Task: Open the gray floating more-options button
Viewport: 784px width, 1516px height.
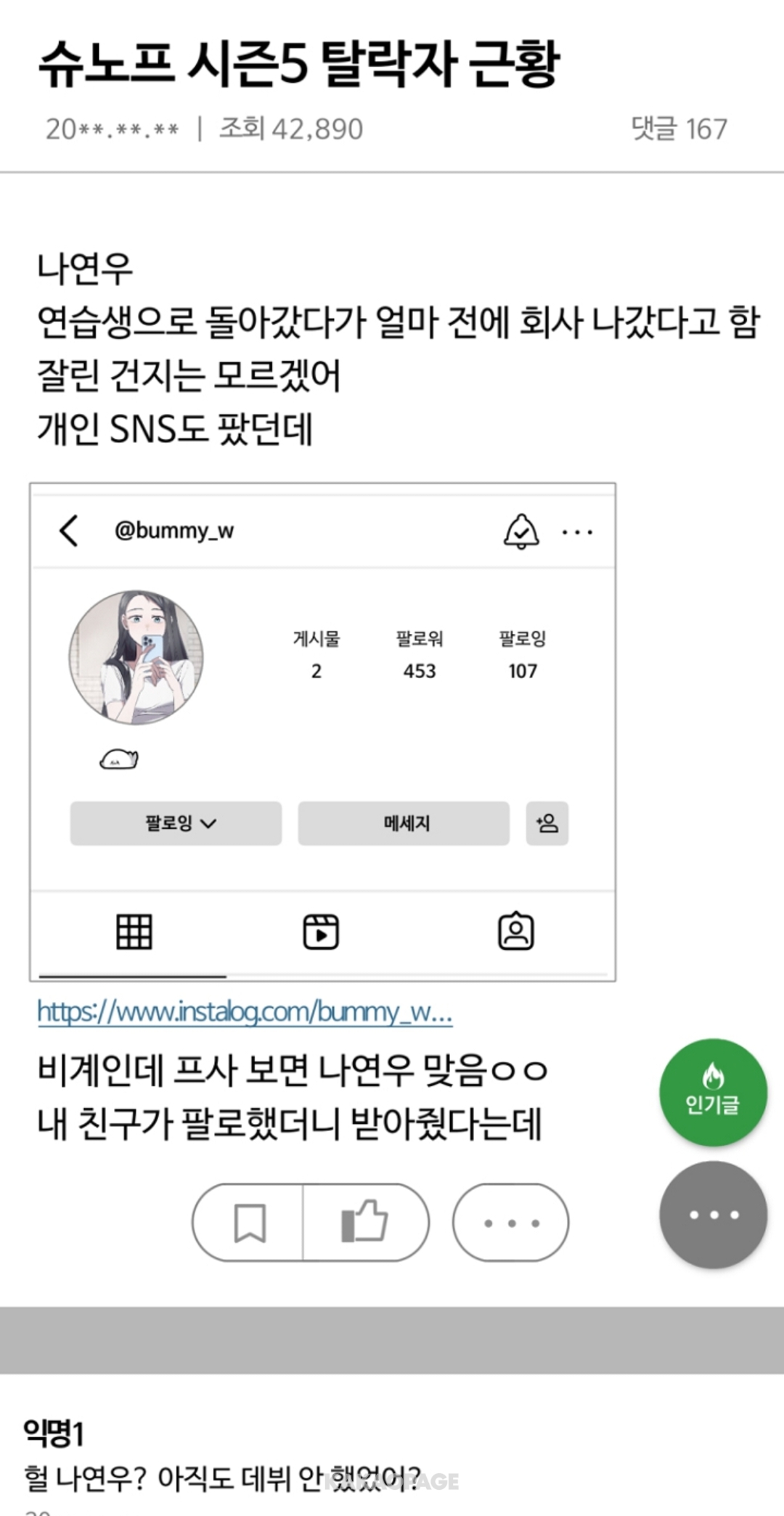Action: pos(713,1215)
